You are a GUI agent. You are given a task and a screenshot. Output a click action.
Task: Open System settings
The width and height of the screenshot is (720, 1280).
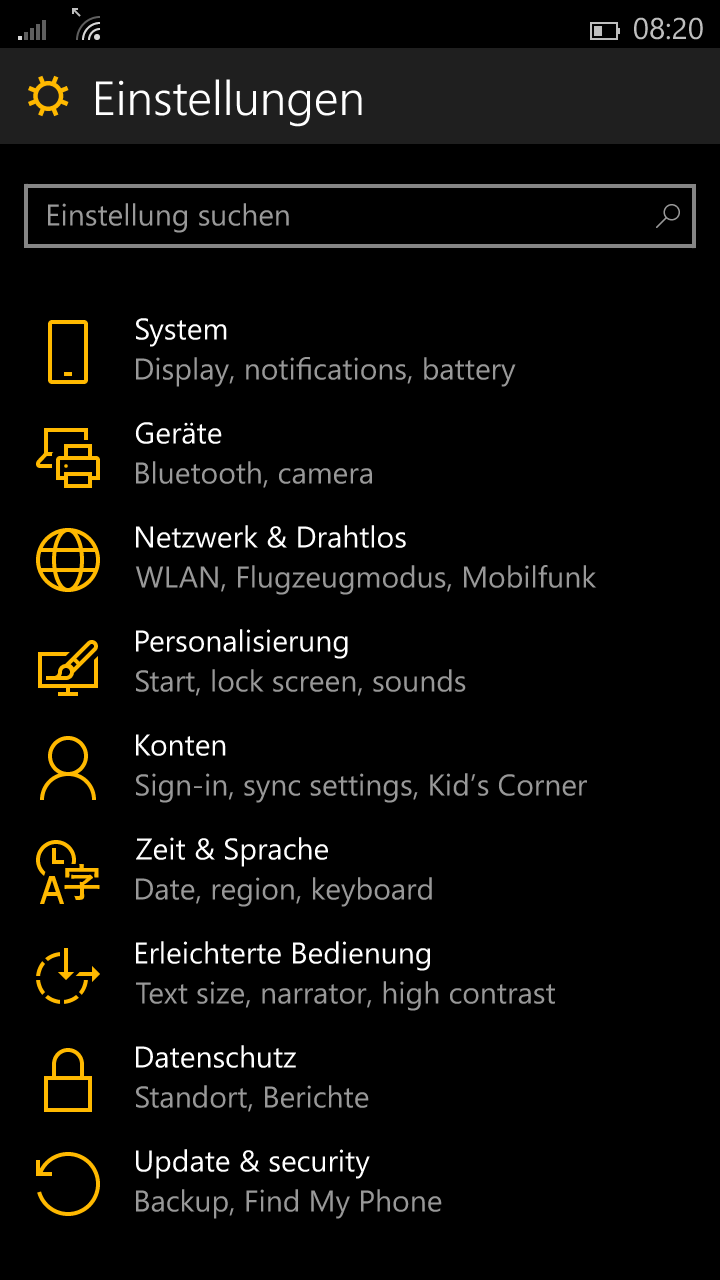click(x=324, y=350)
